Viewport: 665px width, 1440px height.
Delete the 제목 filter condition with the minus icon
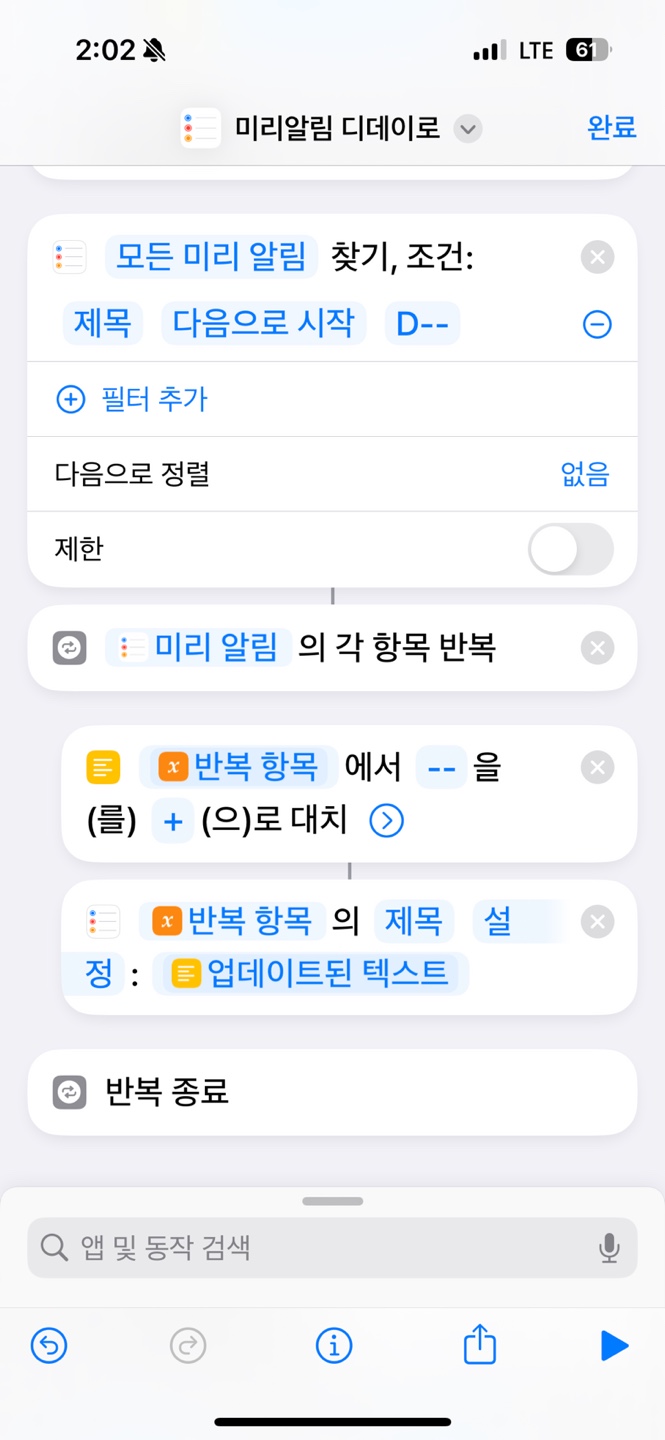pos(597,324)
